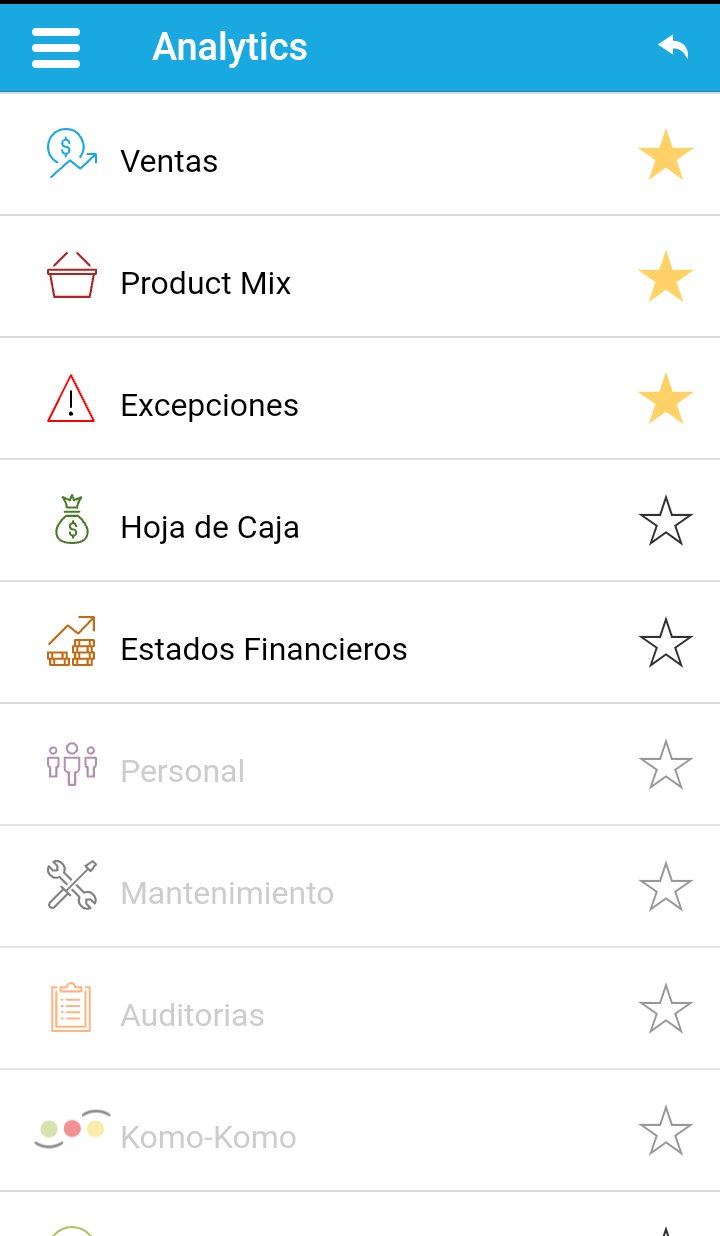Go to Estados Financieros
Viewport: 720px width, 1236px height.
(263, 649)
